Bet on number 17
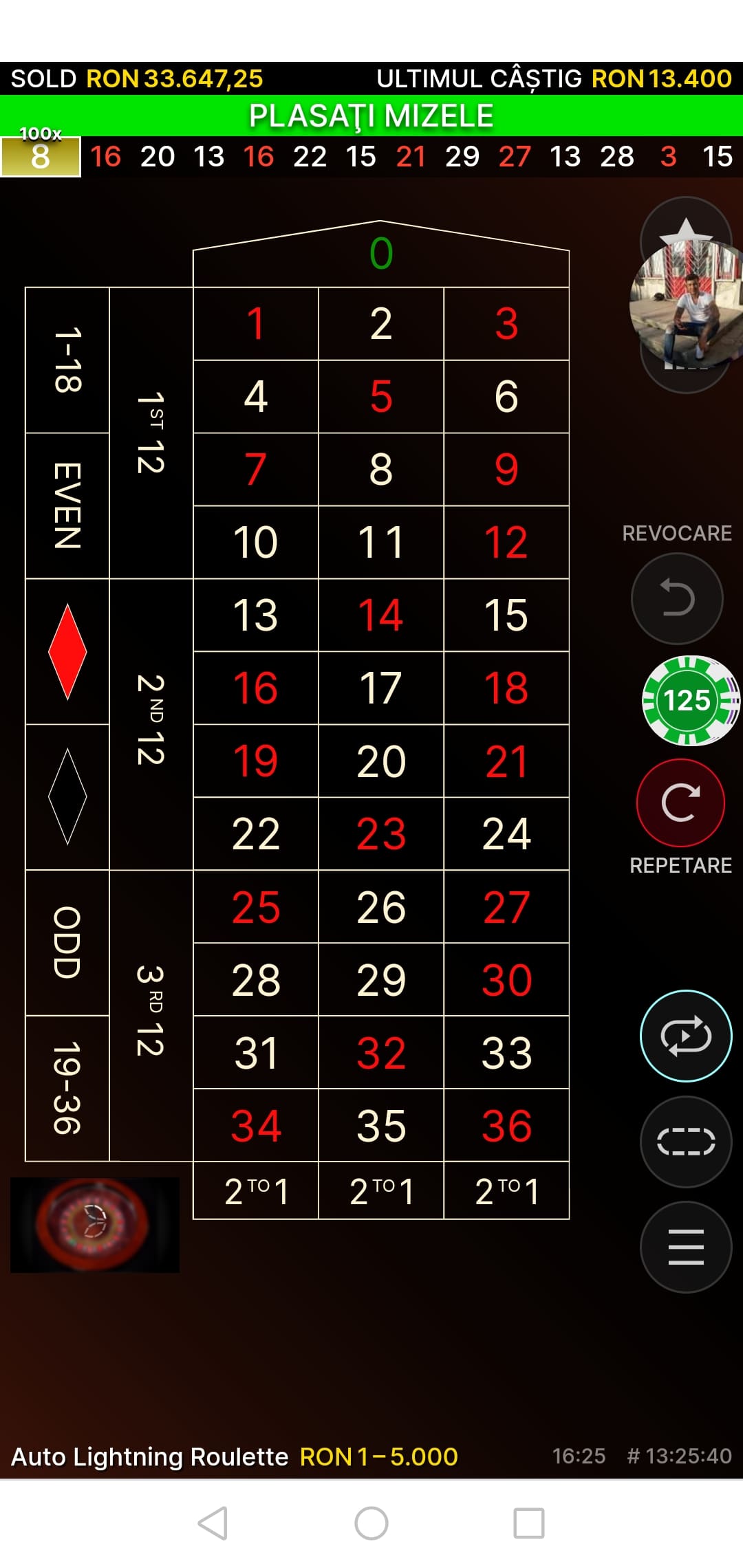Screen dimensions: 743x1568 point(380,688)
